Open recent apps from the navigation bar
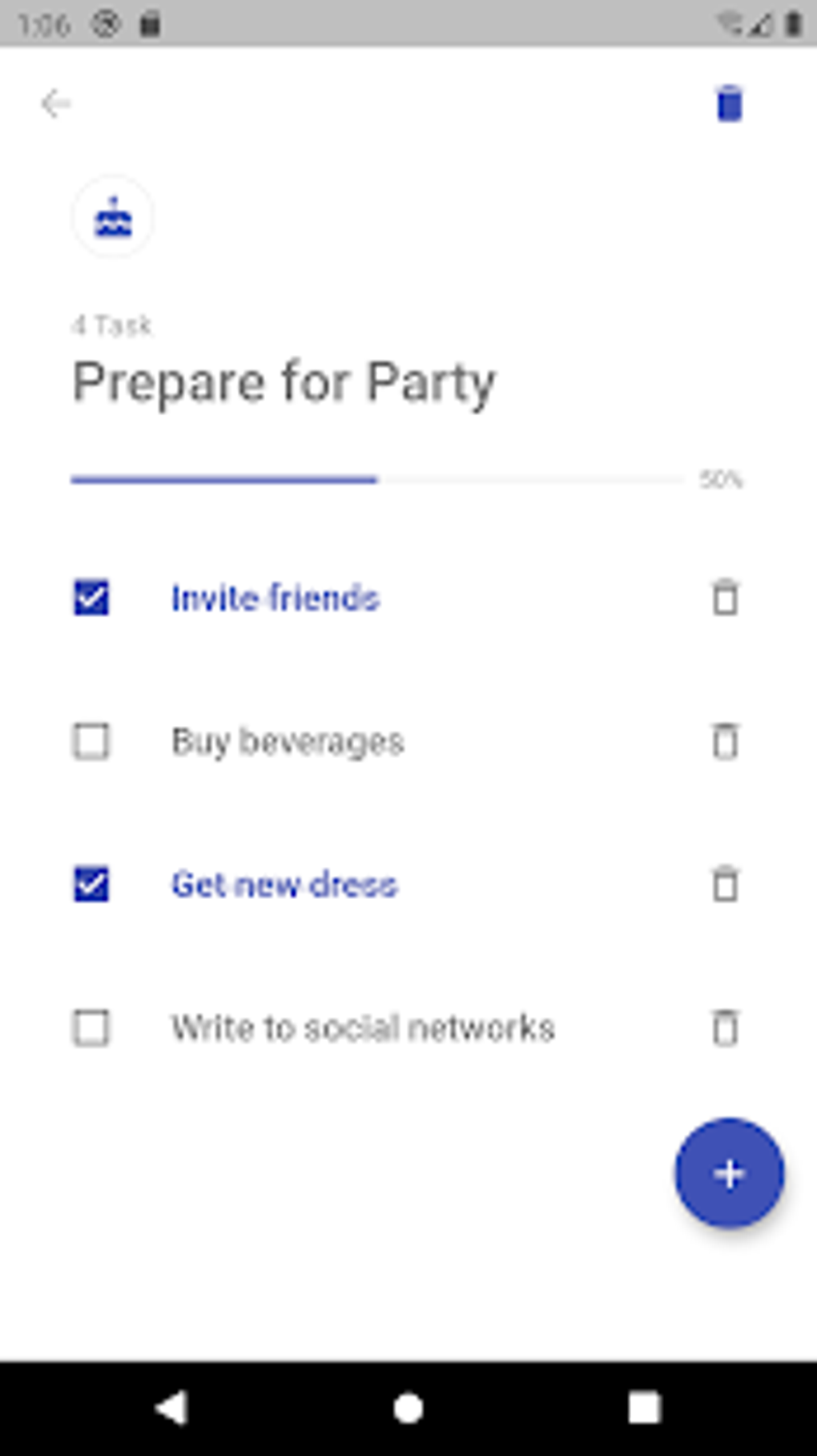Image resolution: width=817 pixels, height=1456 pixels. tap(644, 1408)
